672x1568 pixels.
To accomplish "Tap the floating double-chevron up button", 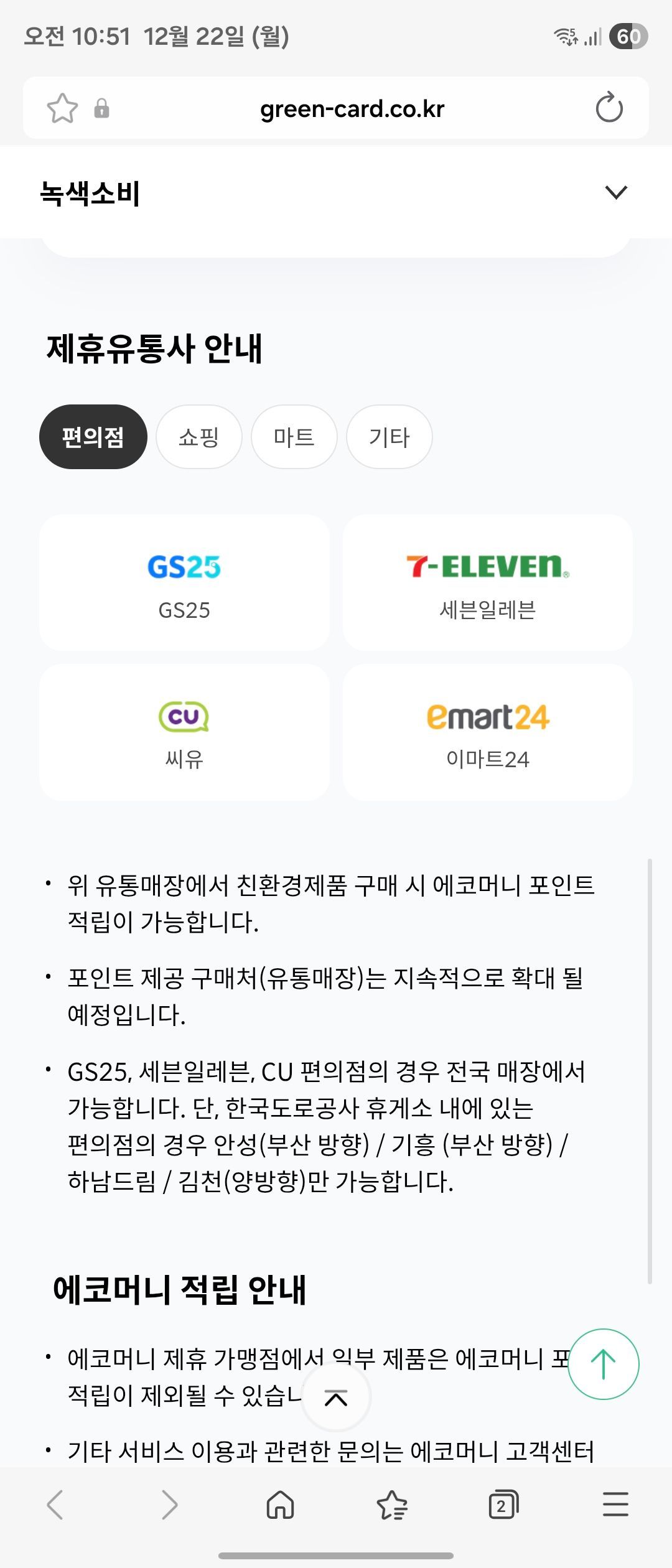I will 336,1398.
